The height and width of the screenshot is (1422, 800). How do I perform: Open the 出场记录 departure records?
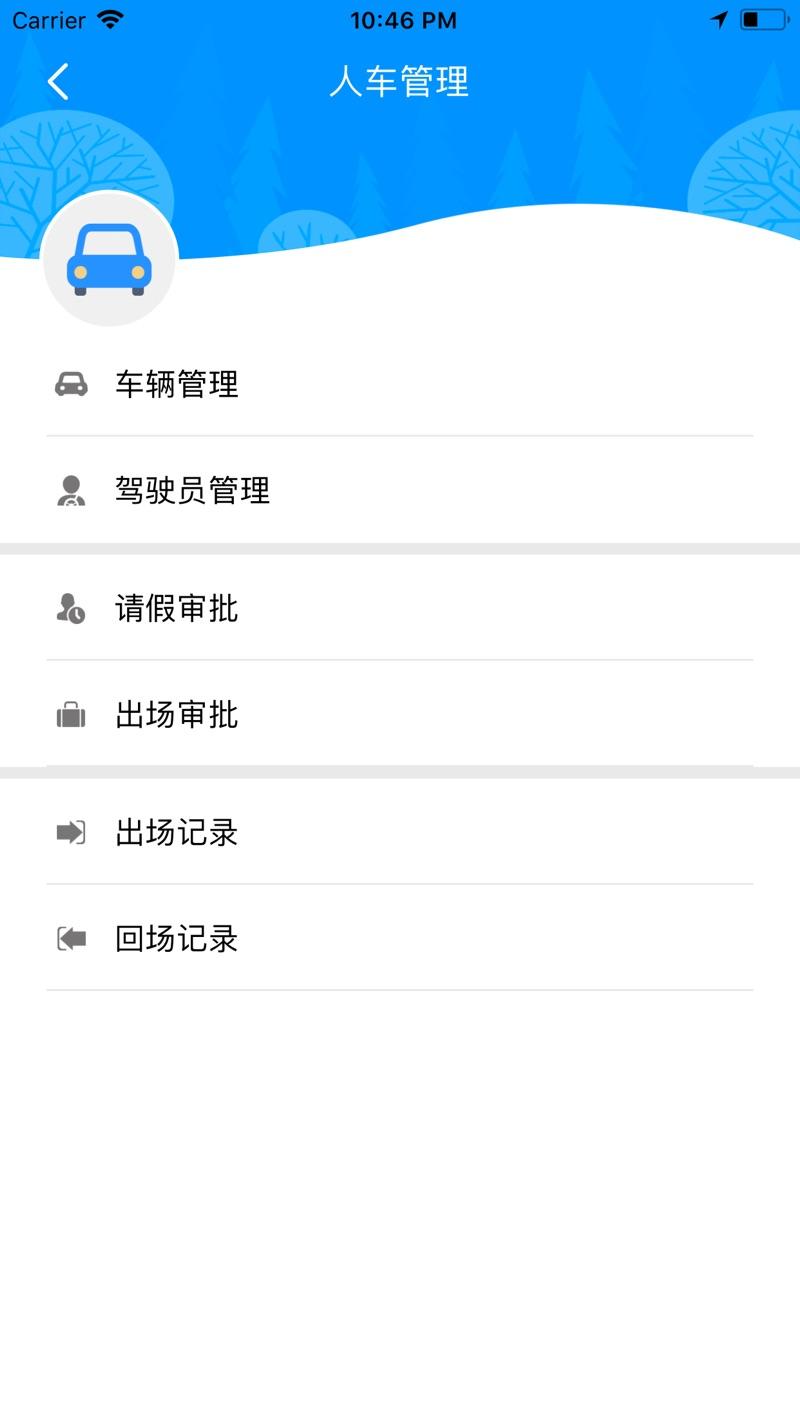(x=177, y=832)
